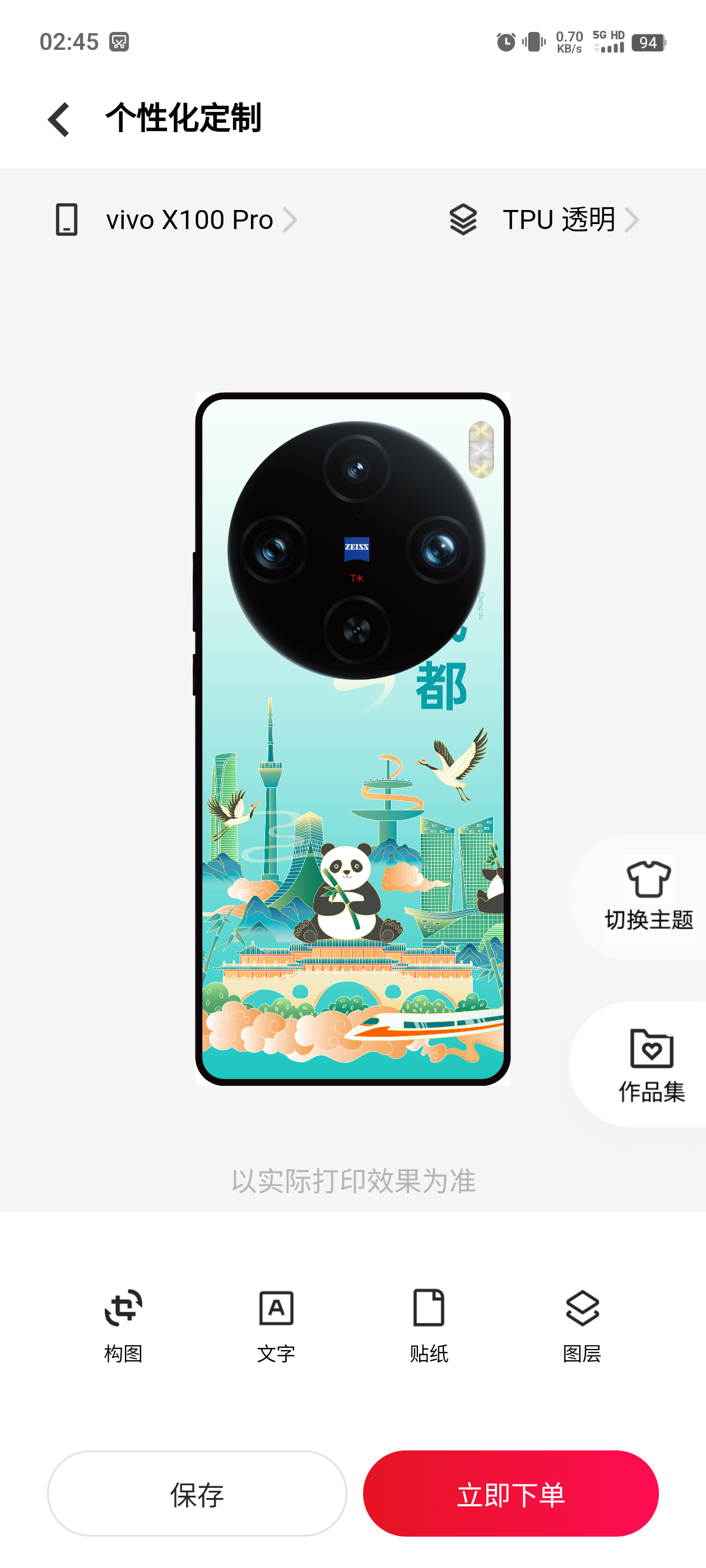Open the 贴纸 stickers tool
Image resolution: width=706 pixels, height=1568 pixels.
(x=429, y=1324)
